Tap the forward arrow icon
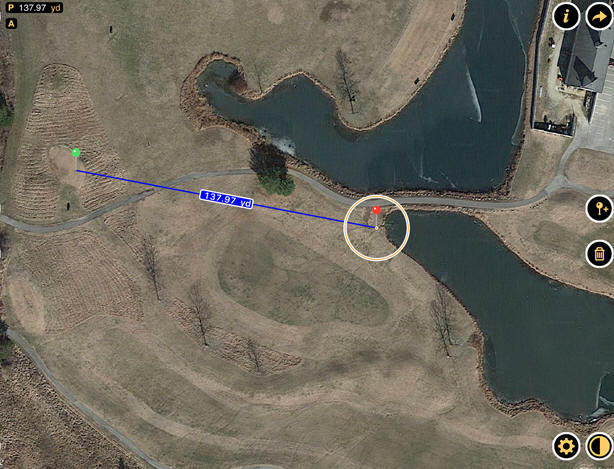The image size is (614, 469). (598, 16)
